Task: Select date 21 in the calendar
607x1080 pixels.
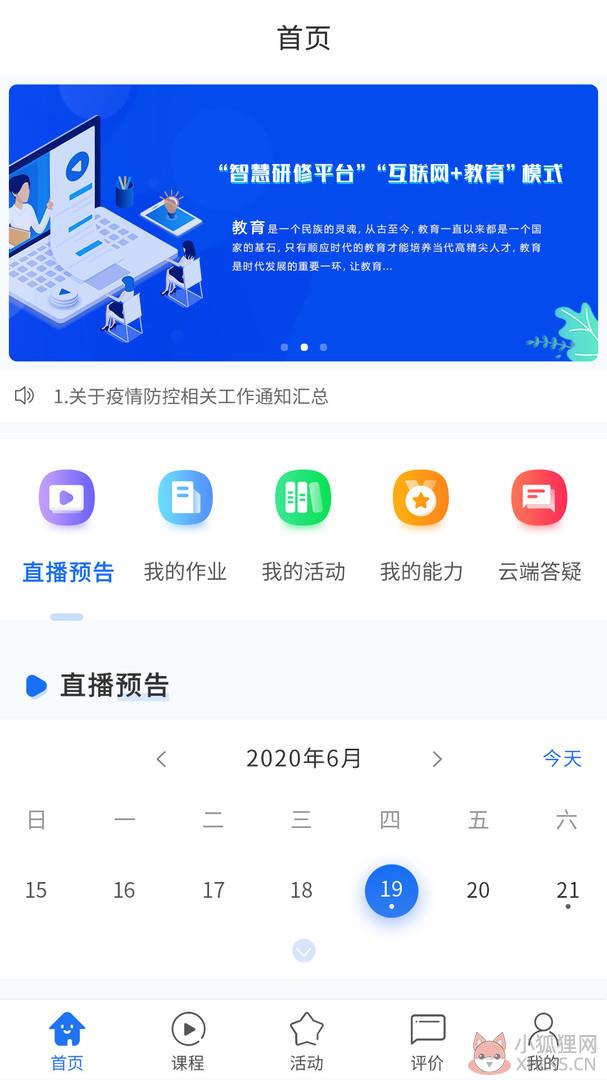Action: tap(568, 891)
